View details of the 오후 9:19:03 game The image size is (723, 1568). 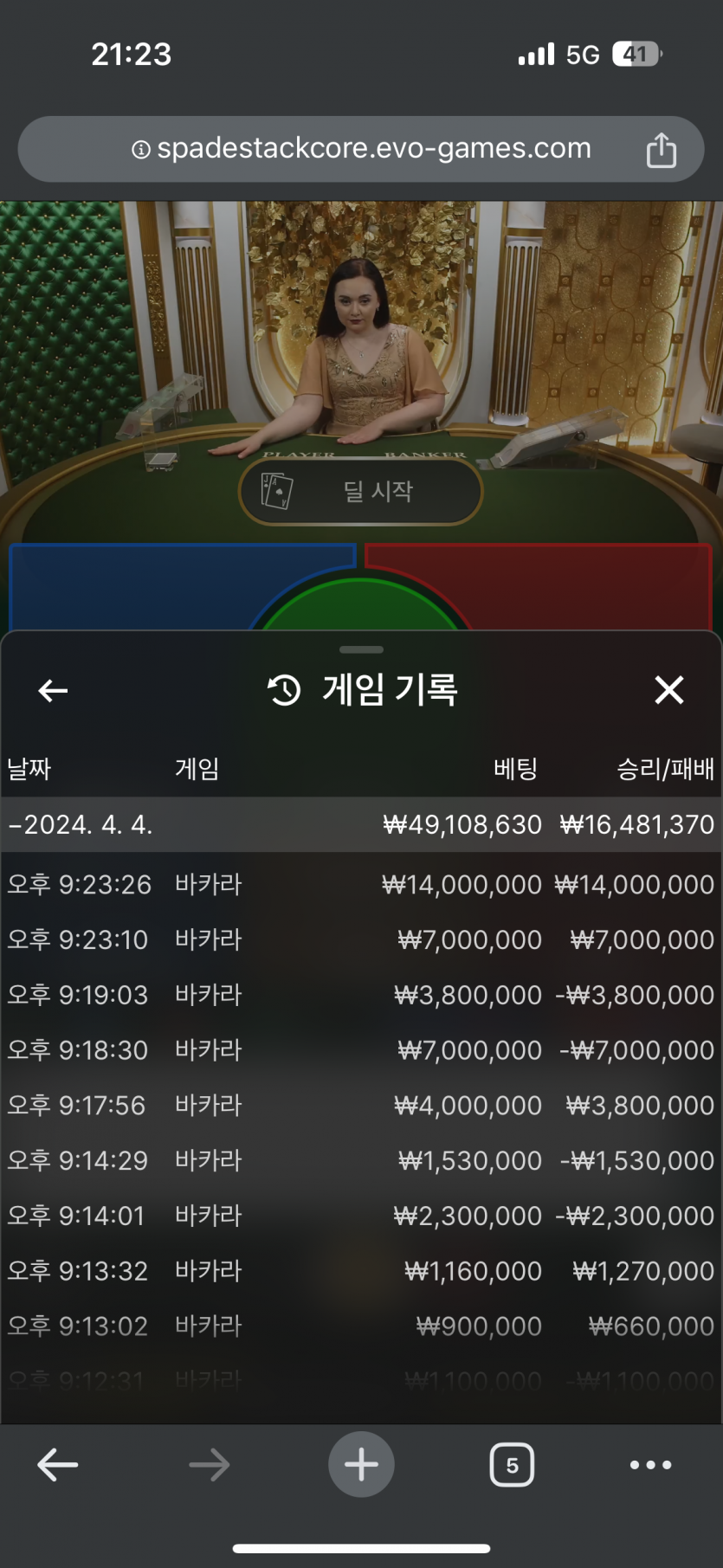pos(361,995)
